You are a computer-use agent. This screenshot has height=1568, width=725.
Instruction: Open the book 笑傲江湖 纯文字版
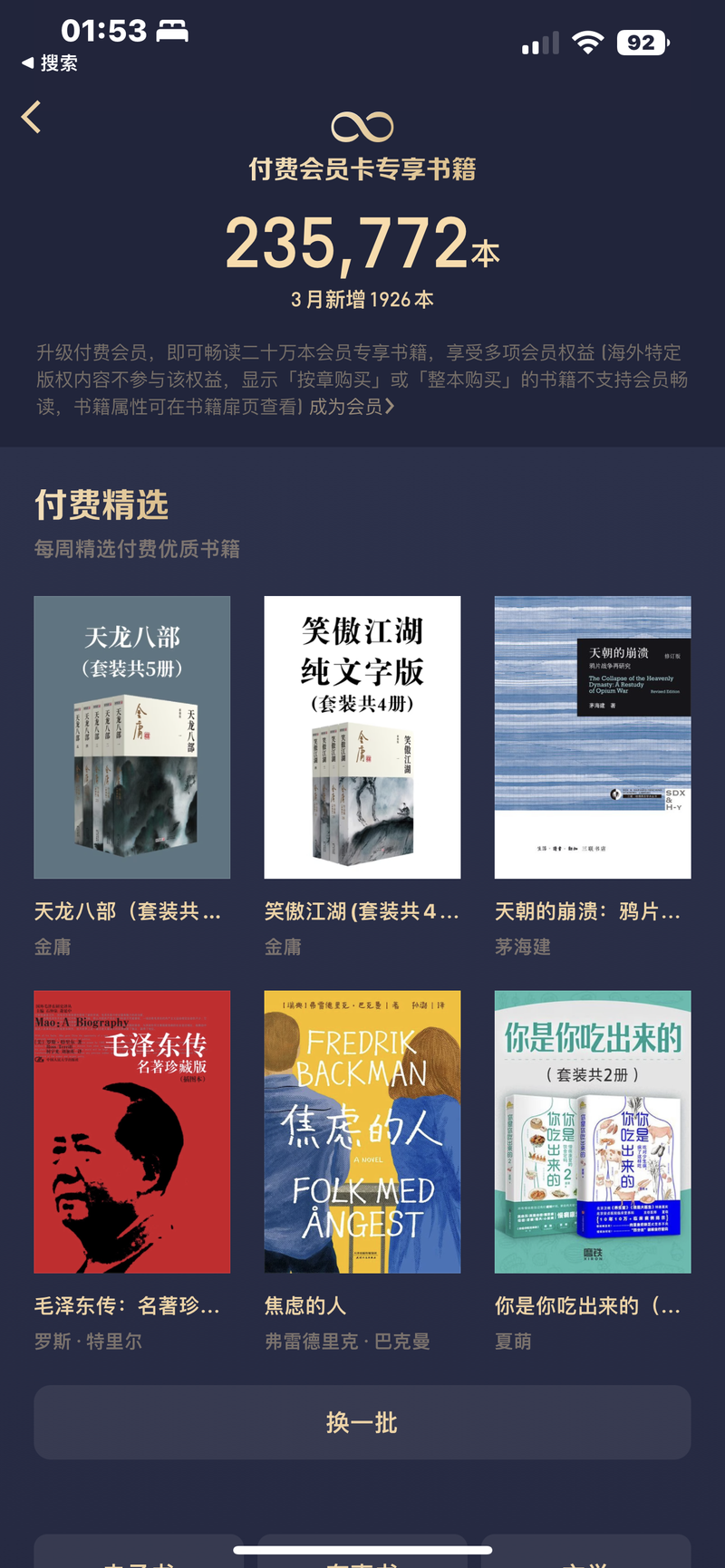pos(362,737)
